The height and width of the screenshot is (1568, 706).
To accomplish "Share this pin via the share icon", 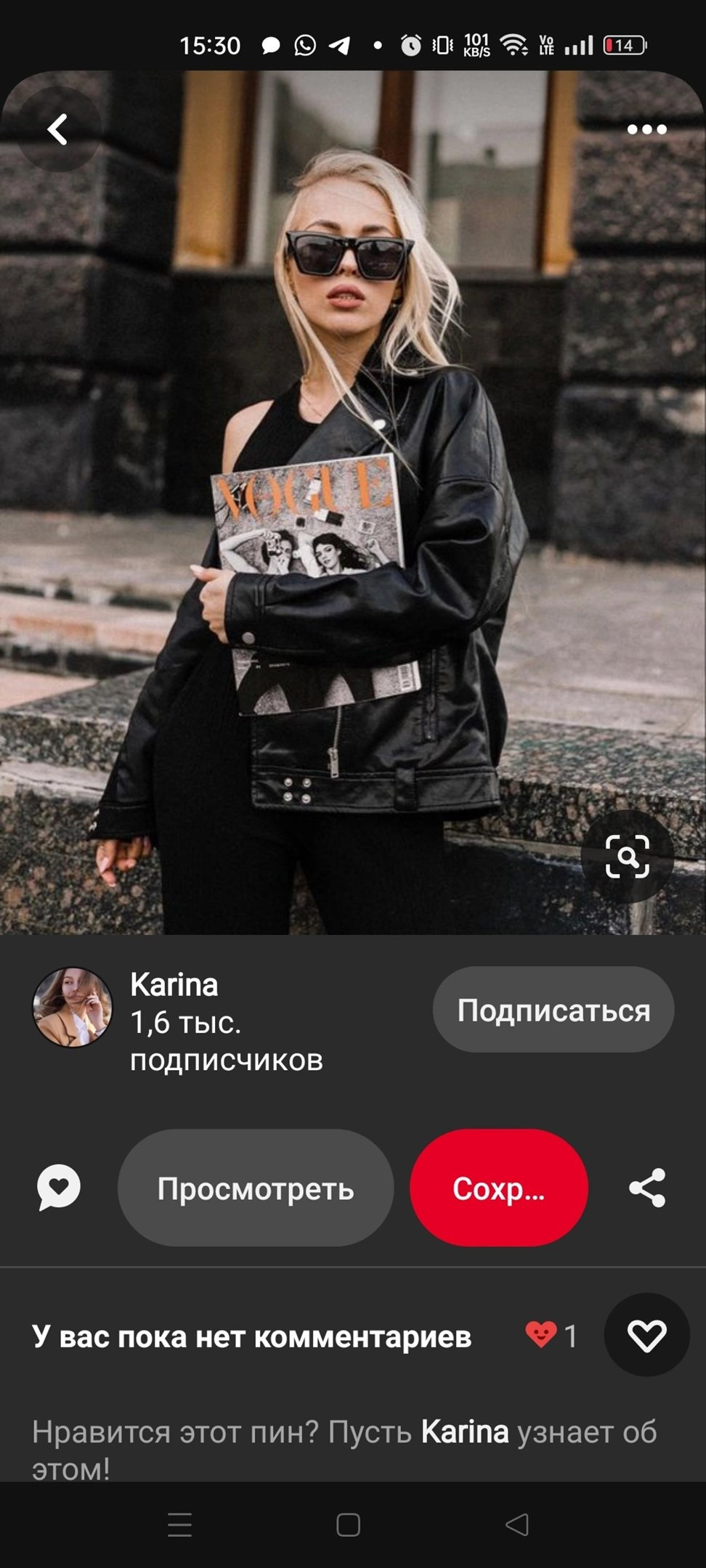I will tap(645, 1188).
